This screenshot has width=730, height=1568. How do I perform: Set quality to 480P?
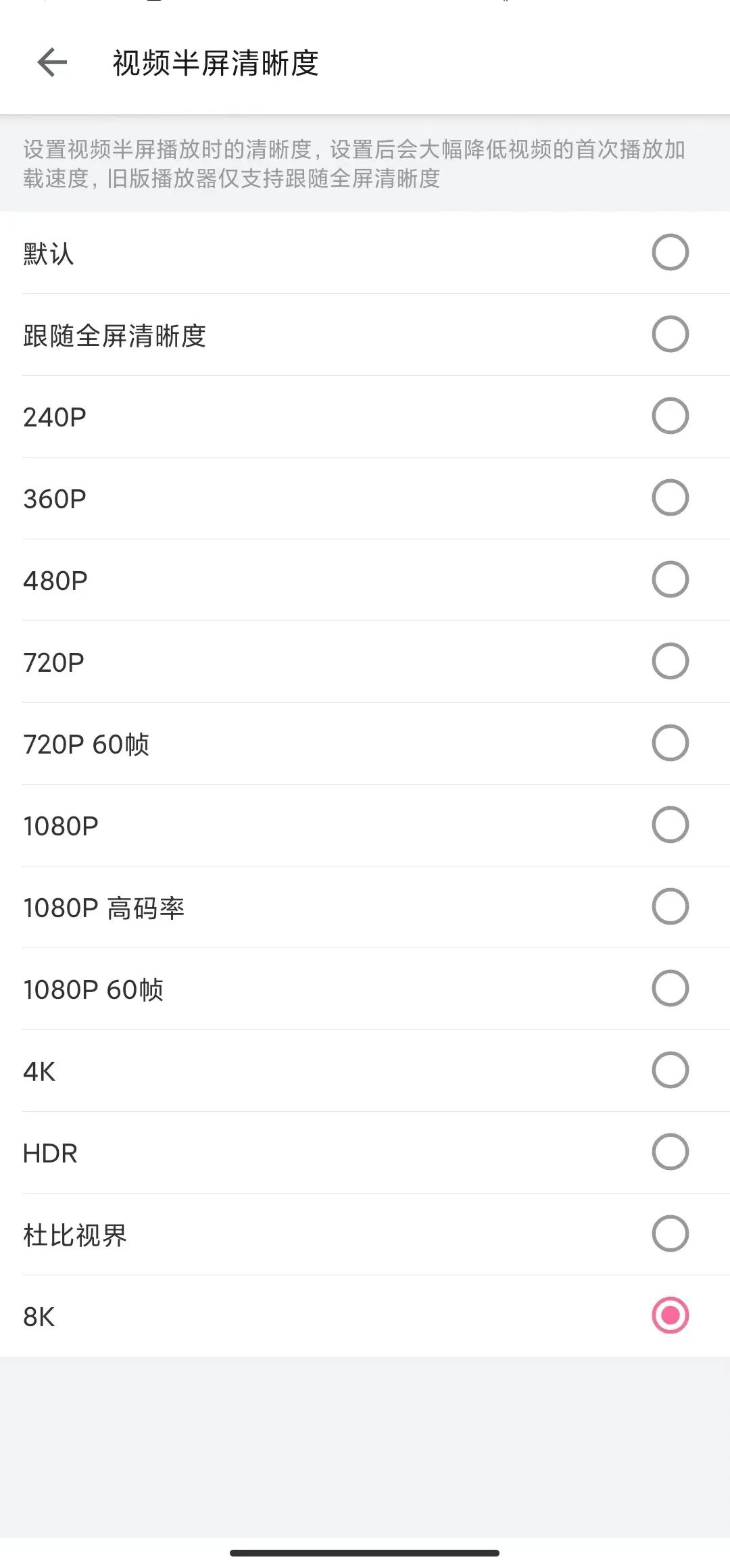pyautogui.click(x=365, y=580)
